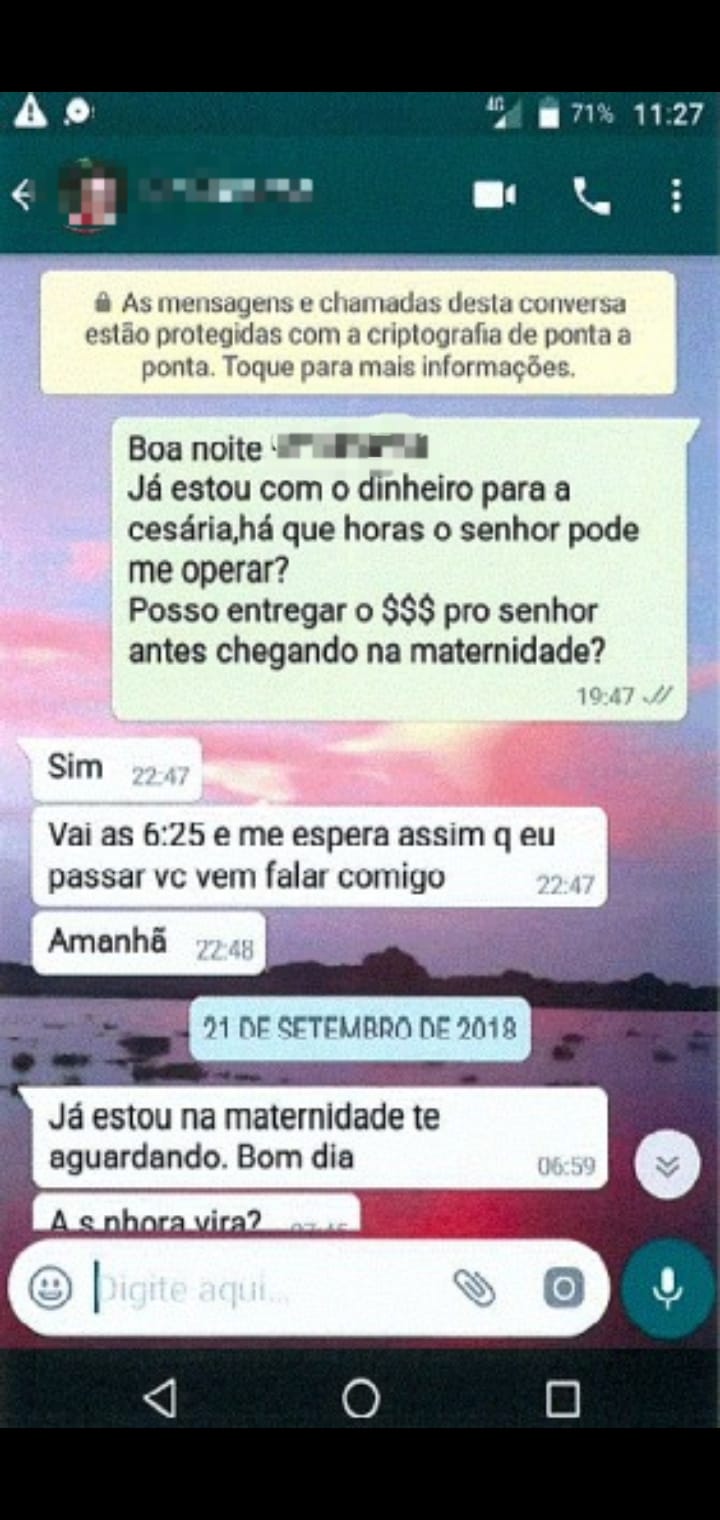The height and width of the screenshot is (1520, 720).
Task: Go back to the chat list
Action: point(23,195)
